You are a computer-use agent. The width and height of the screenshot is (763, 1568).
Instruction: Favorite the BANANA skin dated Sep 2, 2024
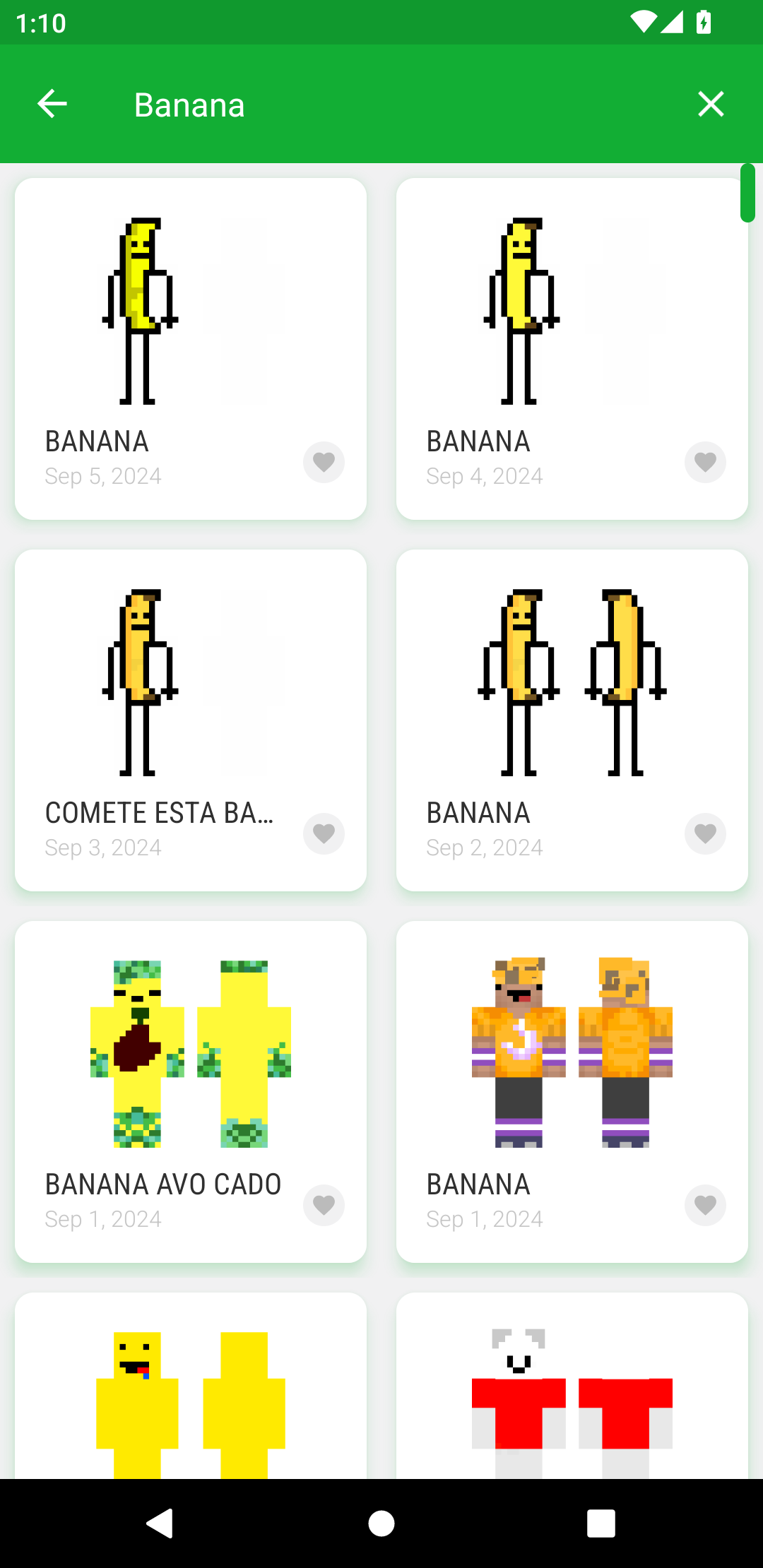click(x=705, y=834)
